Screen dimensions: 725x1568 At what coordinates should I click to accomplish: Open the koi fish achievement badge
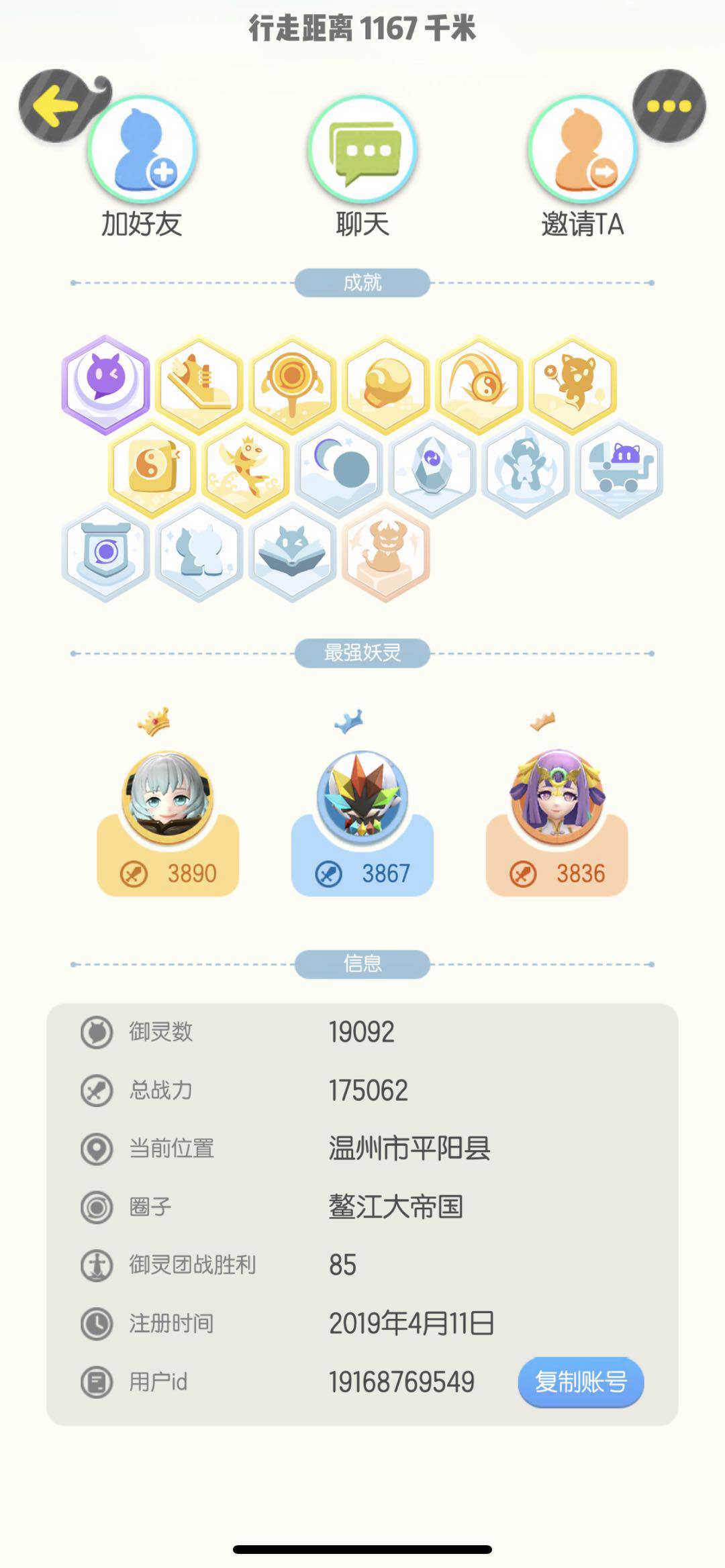pyautogui.click(x=246, y=468)
